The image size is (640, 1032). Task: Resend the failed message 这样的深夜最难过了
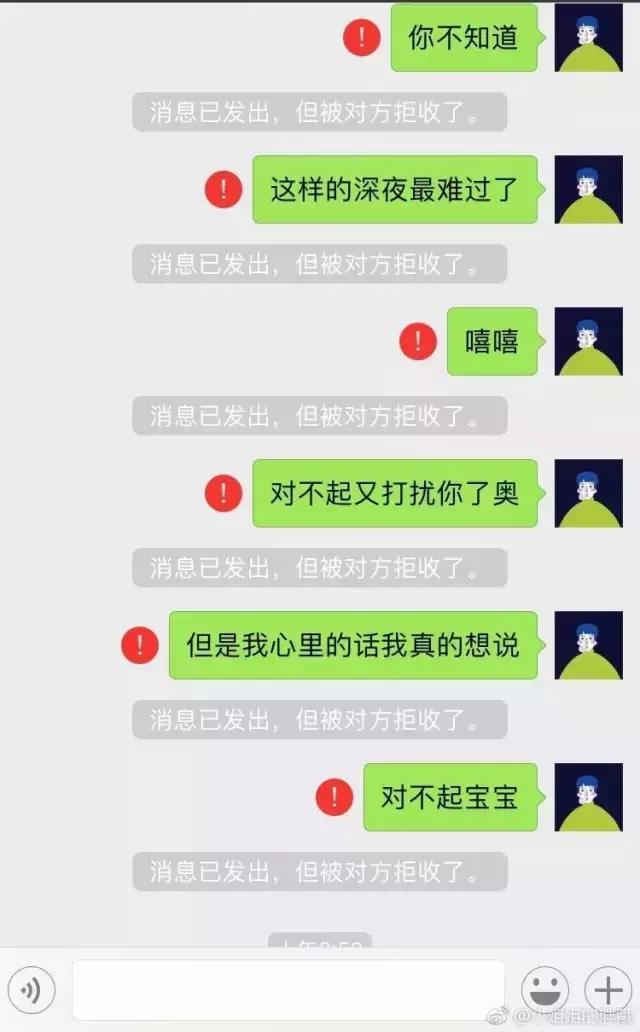click(223, 189)
